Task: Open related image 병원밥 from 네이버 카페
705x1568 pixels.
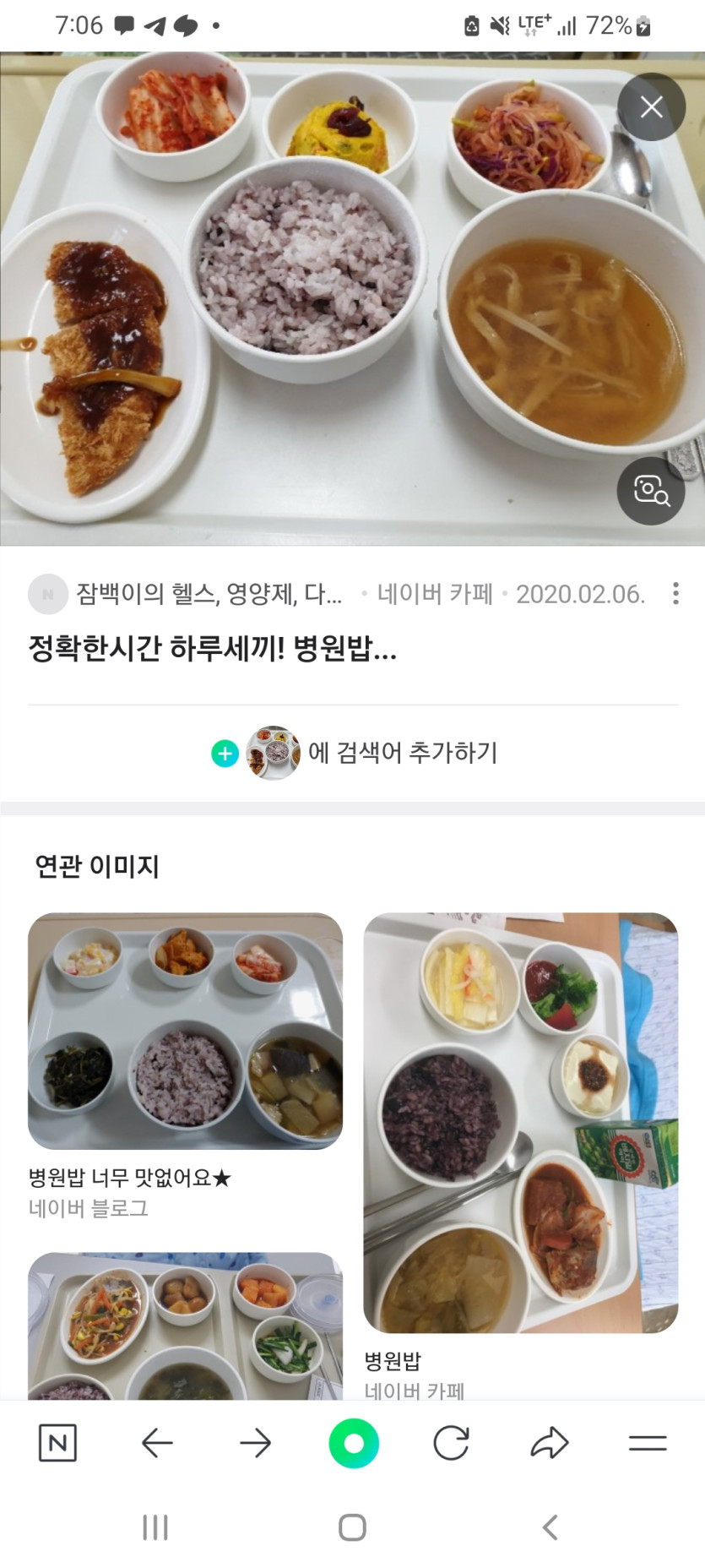Action: coord(520,1122)
